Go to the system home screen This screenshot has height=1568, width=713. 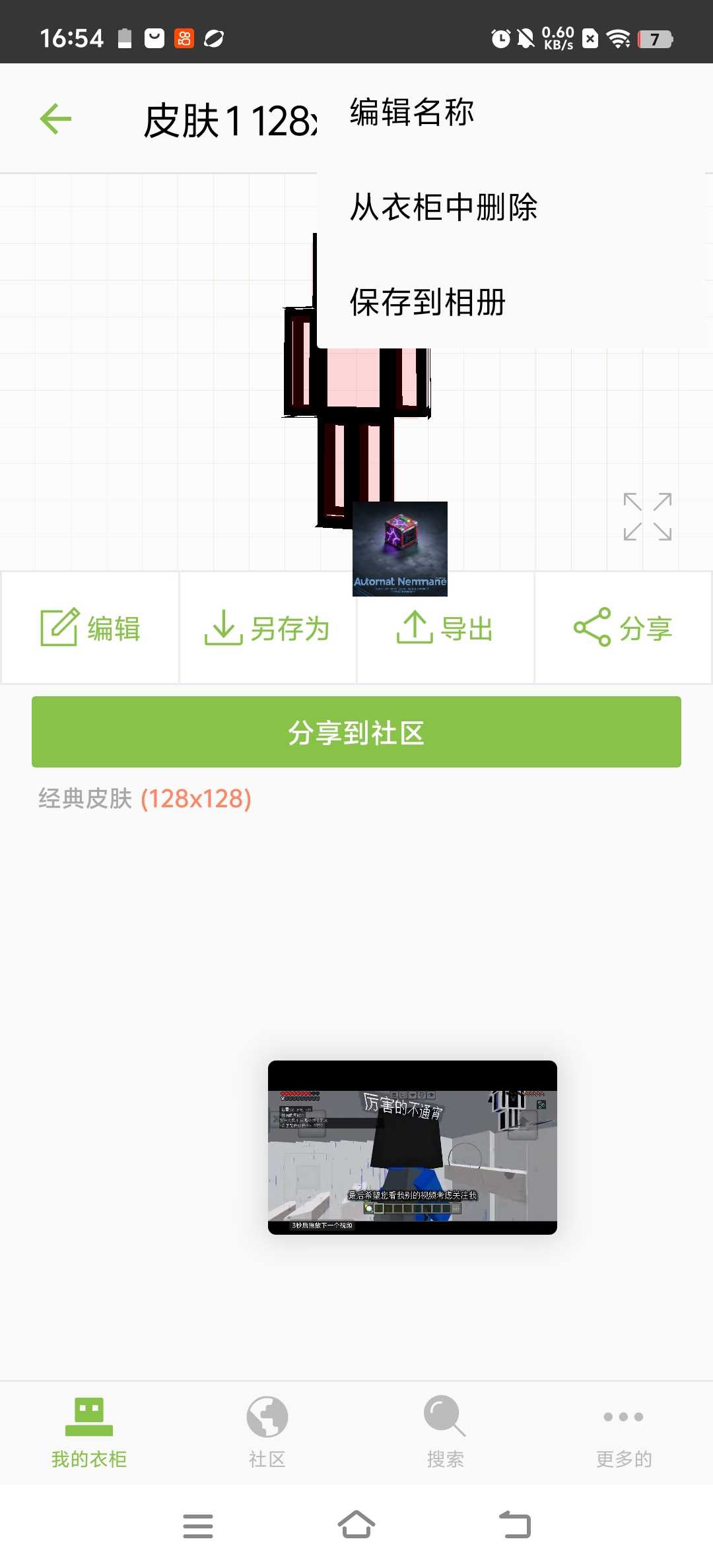356,1525
